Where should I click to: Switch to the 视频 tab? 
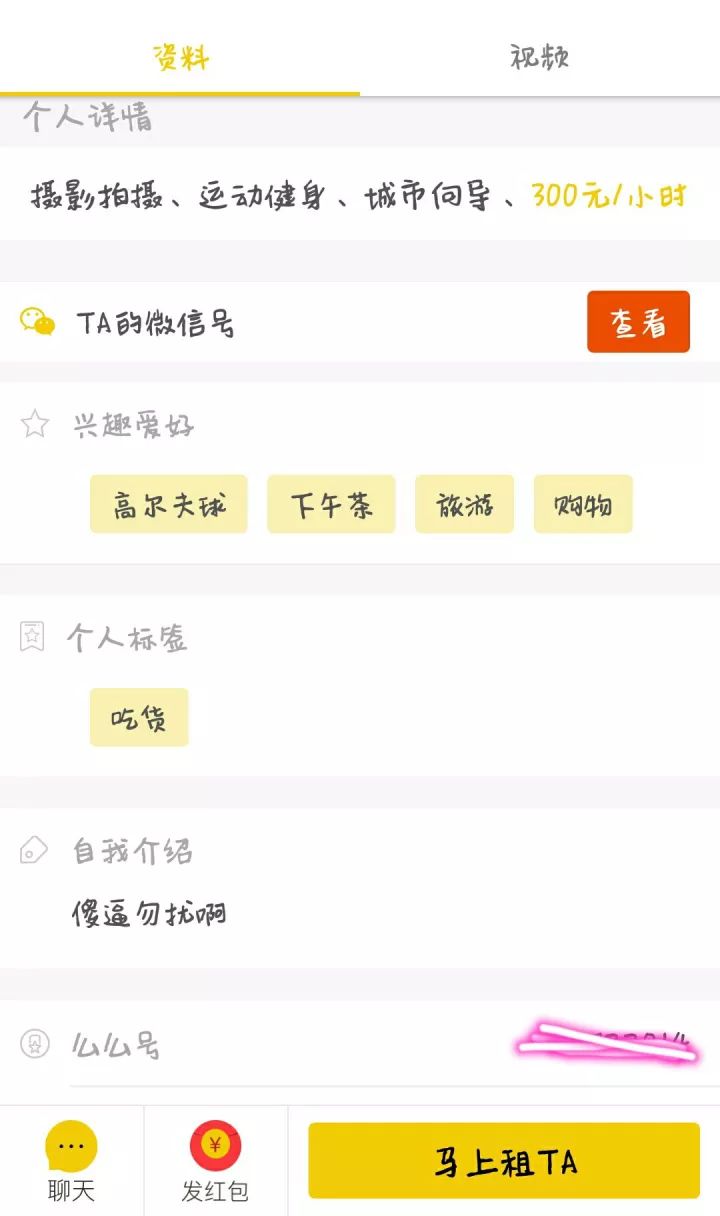pos(540,56)
